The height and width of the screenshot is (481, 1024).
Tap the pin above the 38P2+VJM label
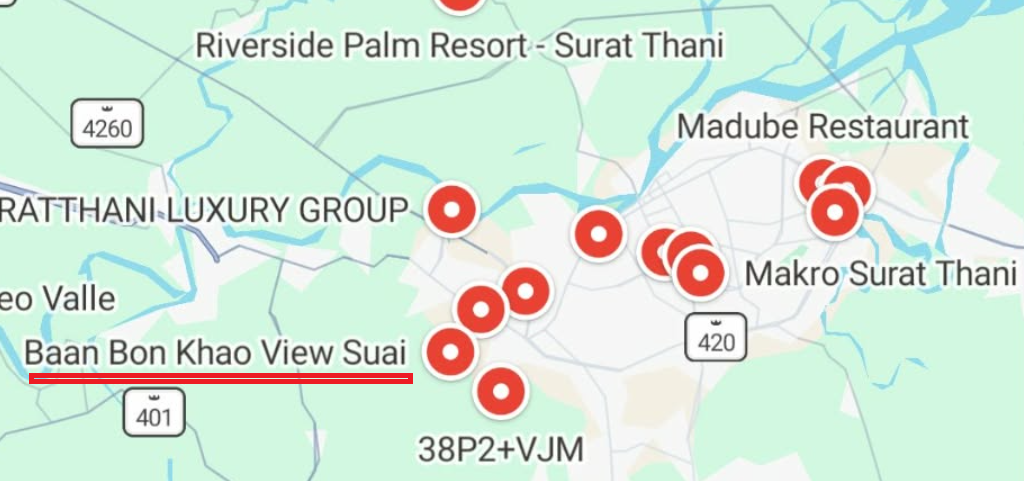pos(500,391)
